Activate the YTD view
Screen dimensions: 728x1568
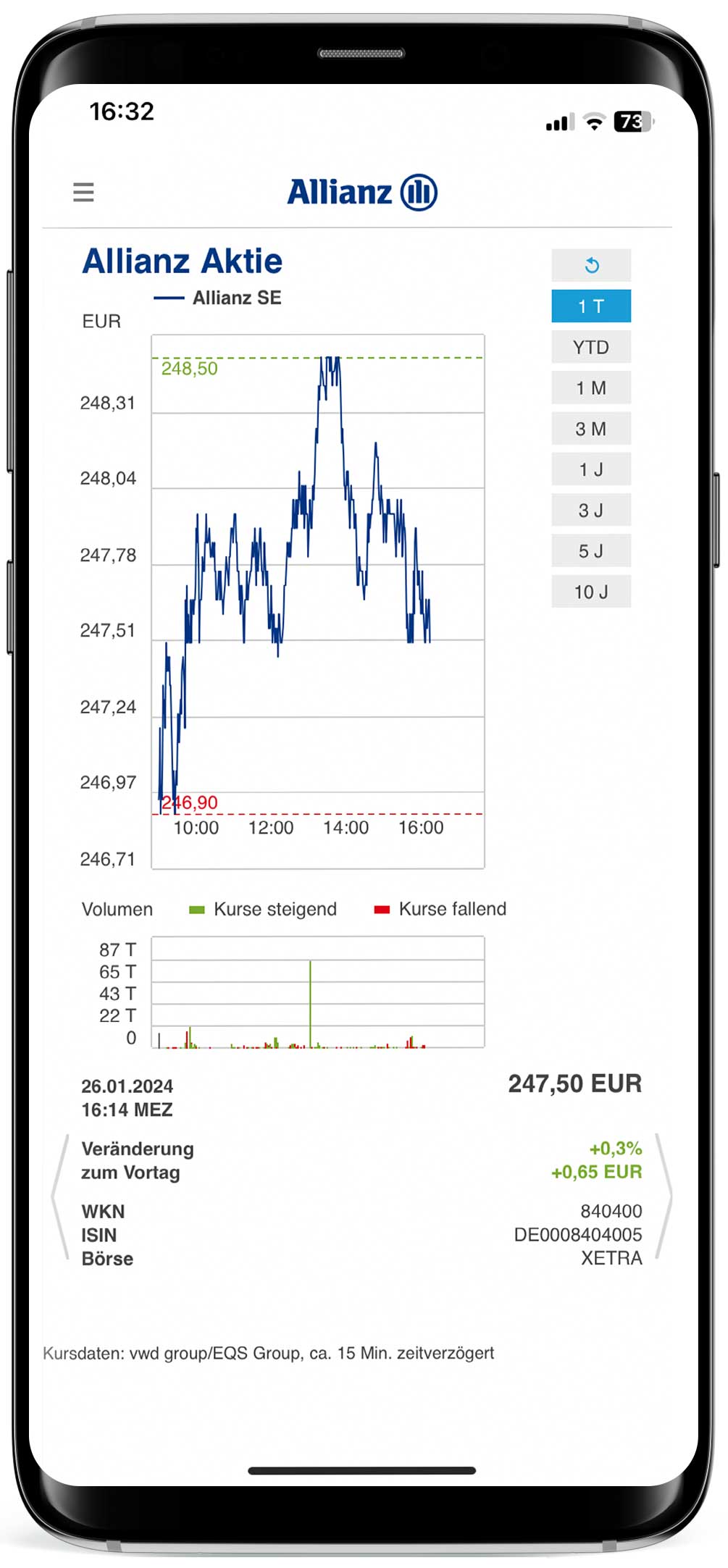click(x=592, y=347)
